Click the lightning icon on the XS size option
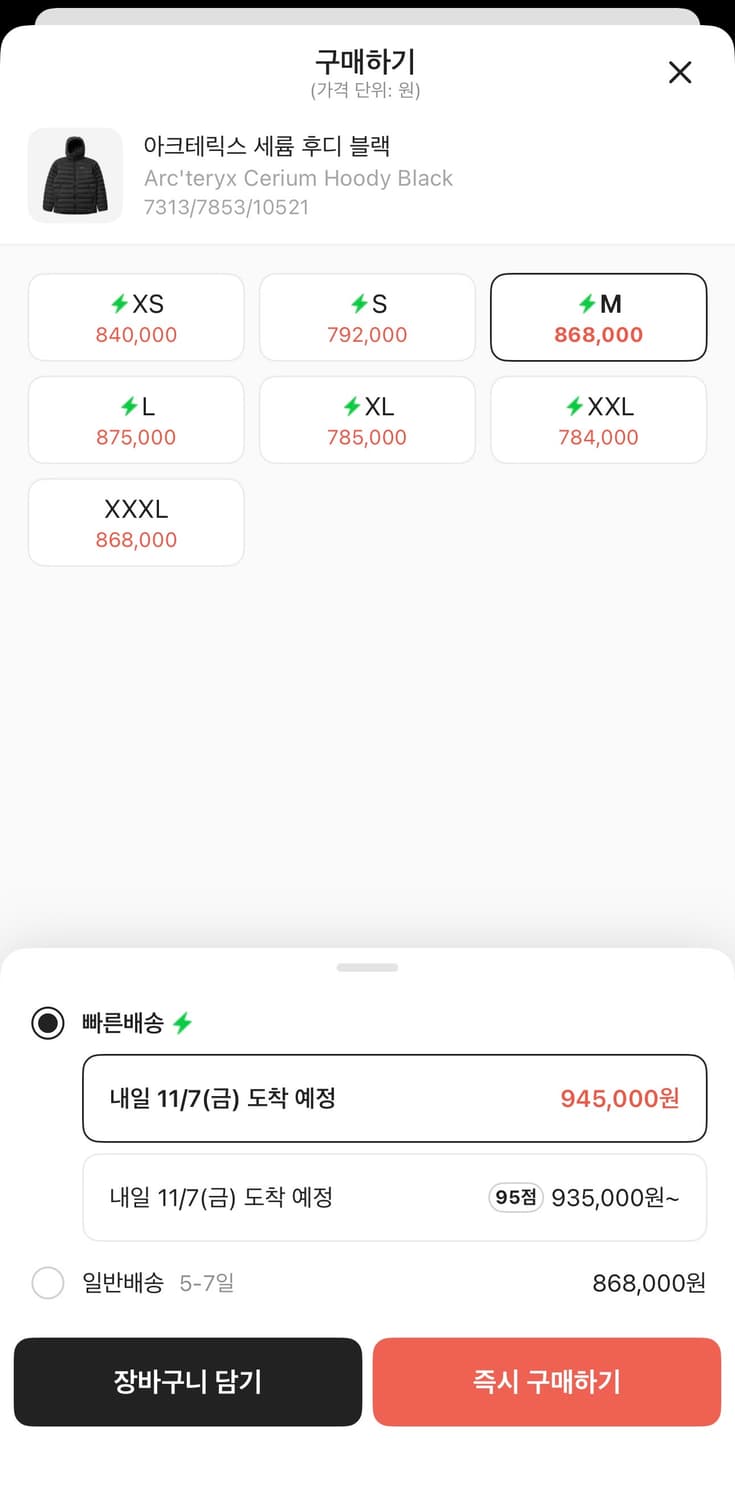The height and width of the screenshot is (1500, 735). pyautogui.click(x=118, y=303)
